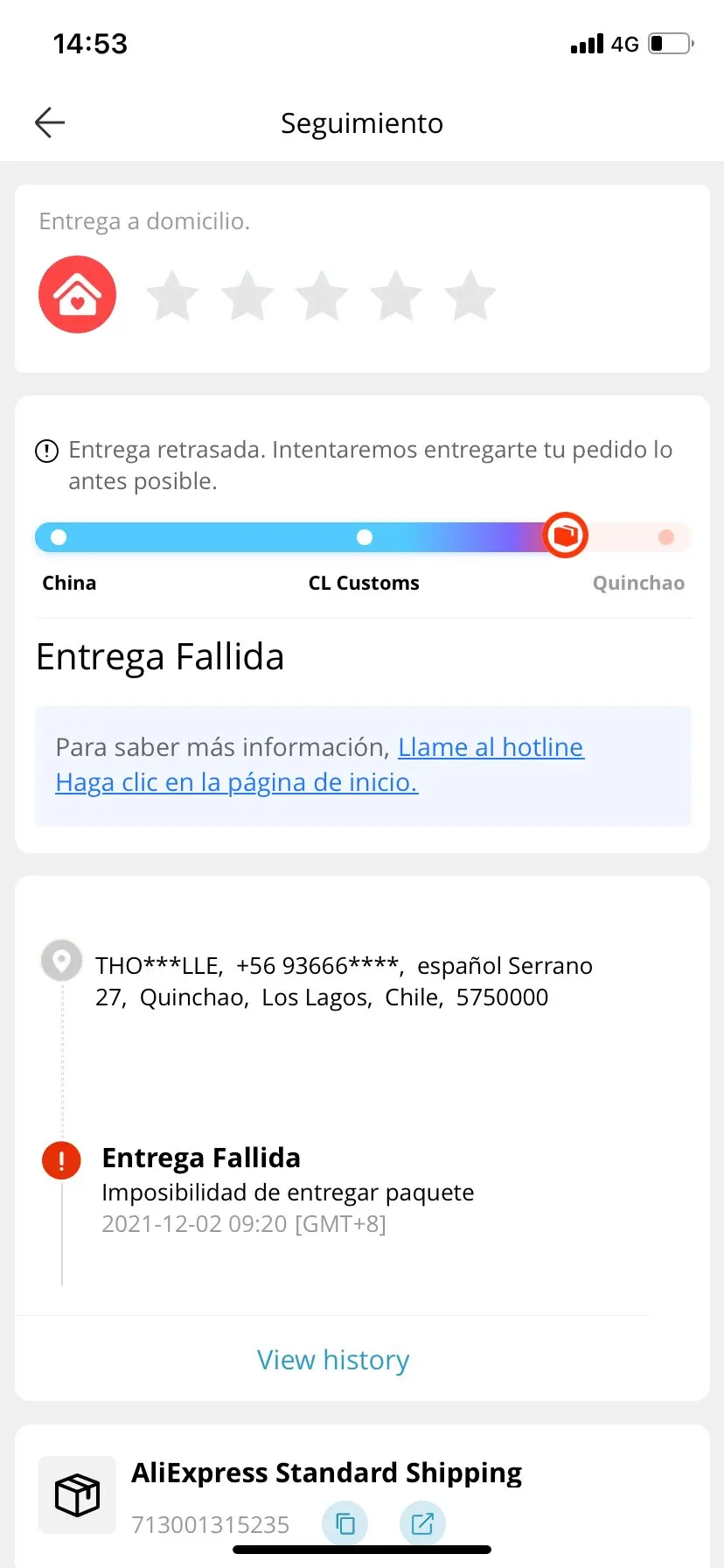The height and width of the screenshot is (1568, 724).
Task: Open tracking number in external page
Action: pos(422,1524)
